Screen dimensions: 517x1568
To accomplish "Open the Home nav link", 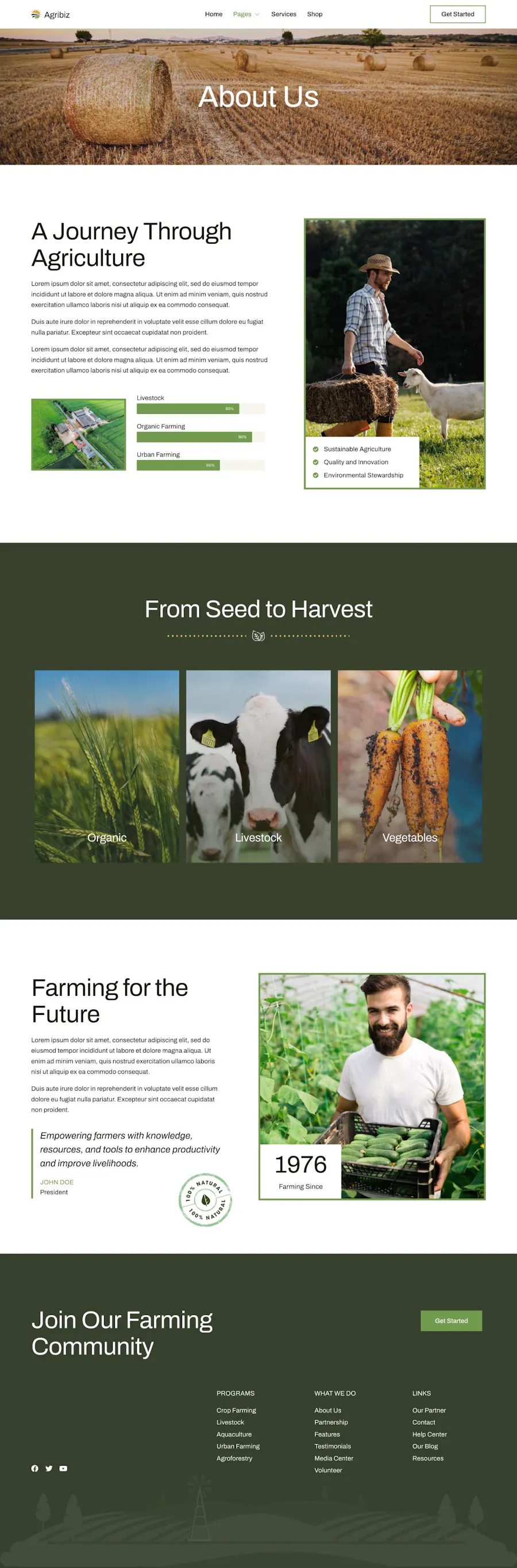I will click(x=214, y=14).
